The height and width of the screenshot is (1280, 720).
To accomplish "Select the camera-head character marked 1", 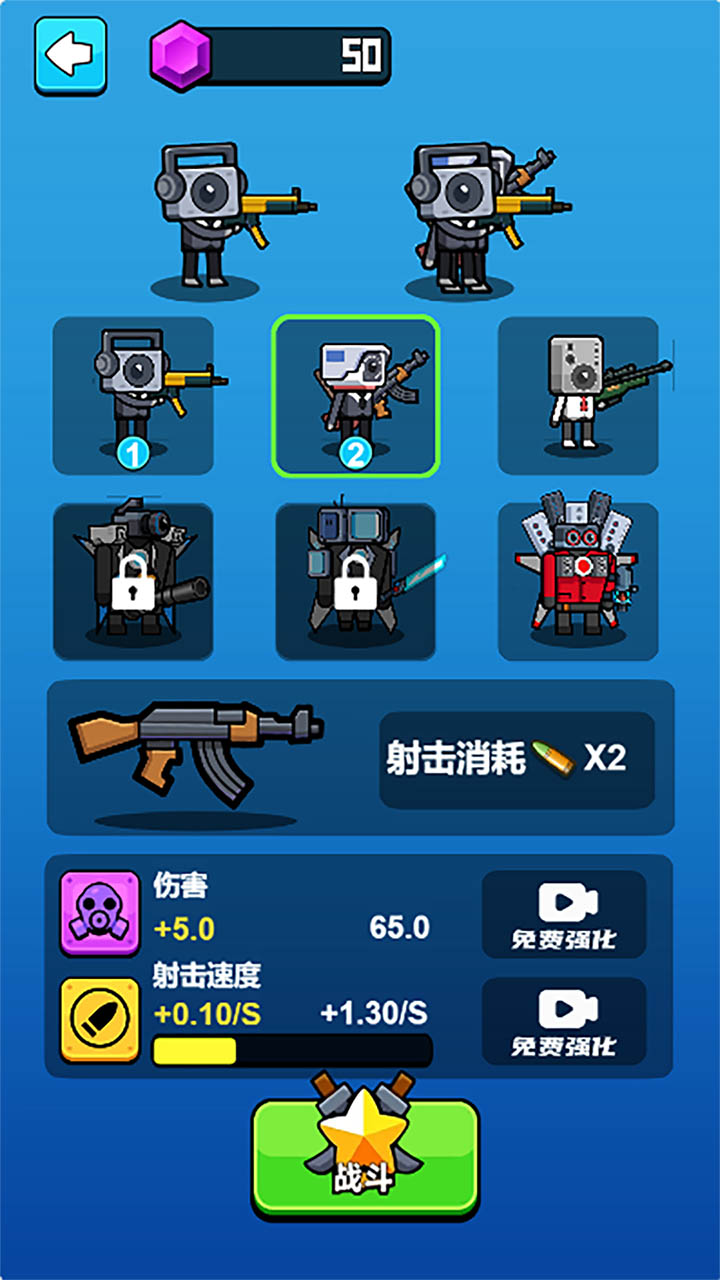I will [x=133, y=395].
